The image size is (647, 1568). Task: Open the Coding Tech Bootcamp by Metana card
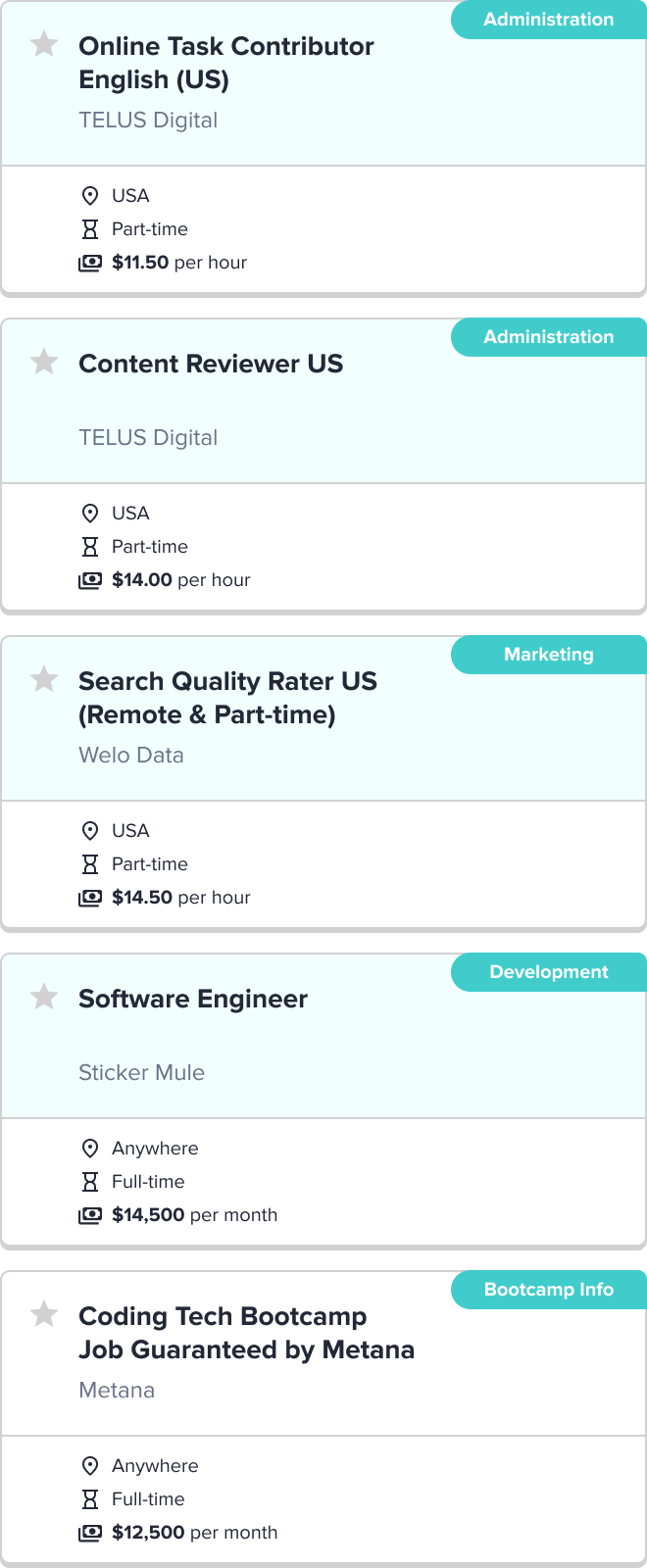(x=246, y=1333)
